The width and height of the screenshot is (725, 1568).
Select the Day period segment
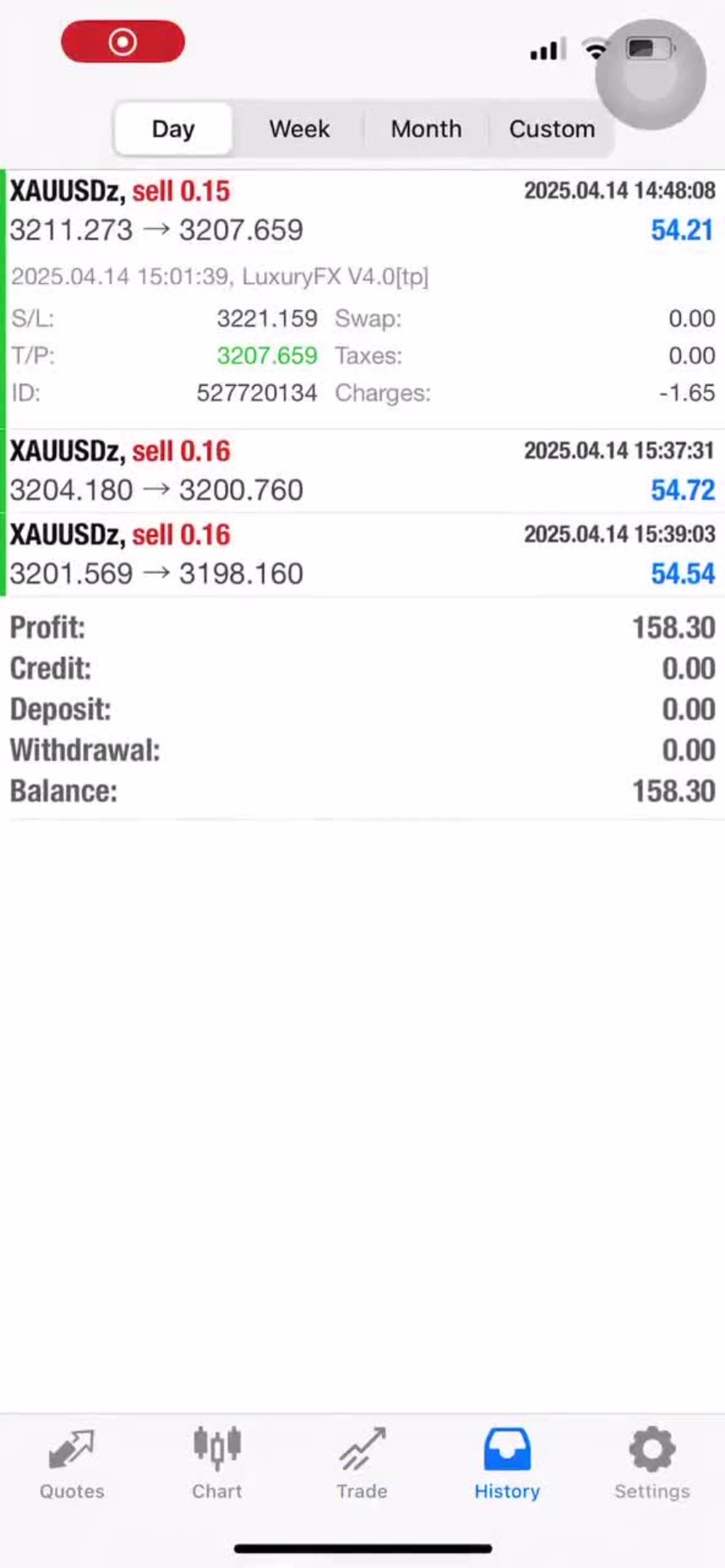pos(173,129)
